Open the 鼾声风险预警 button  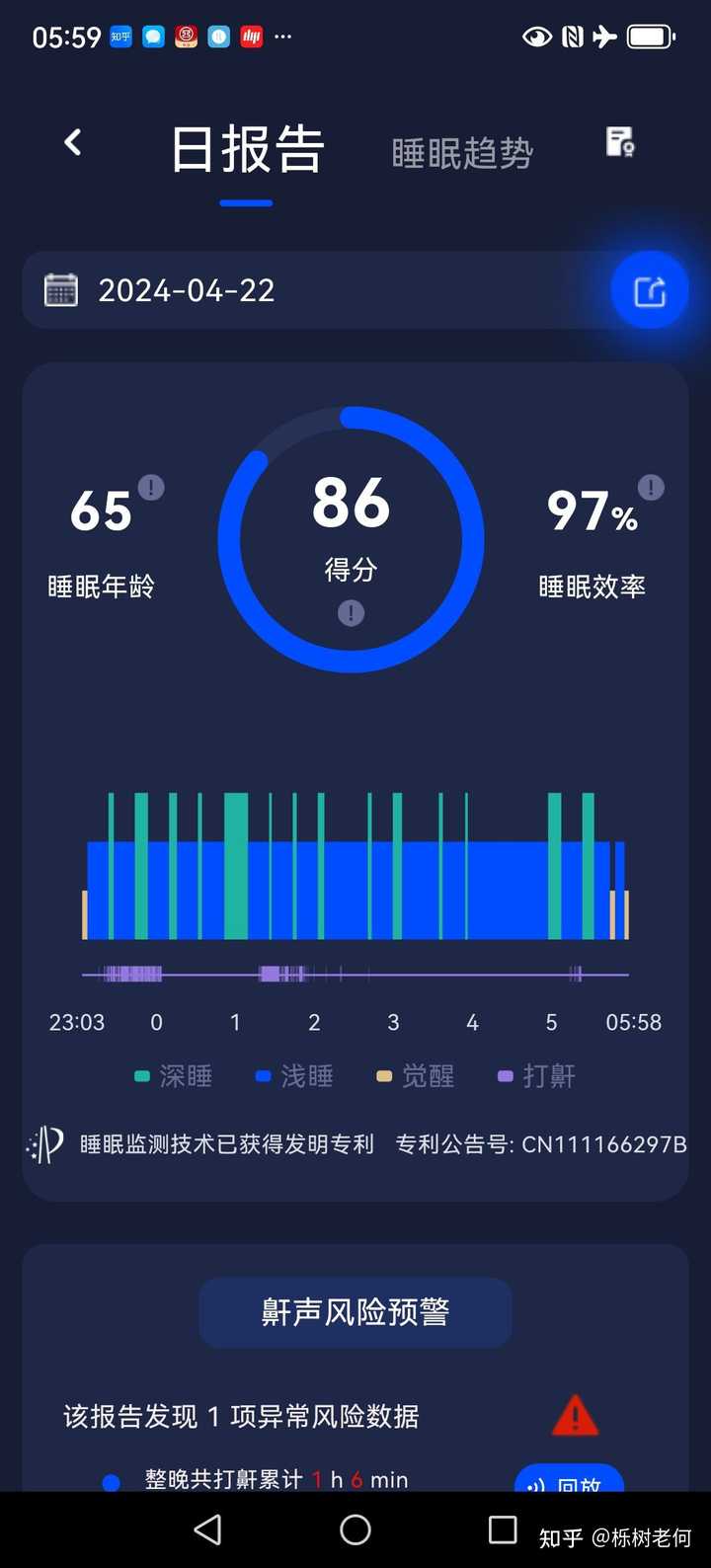pyautogui.click(x=355, y=1312)
